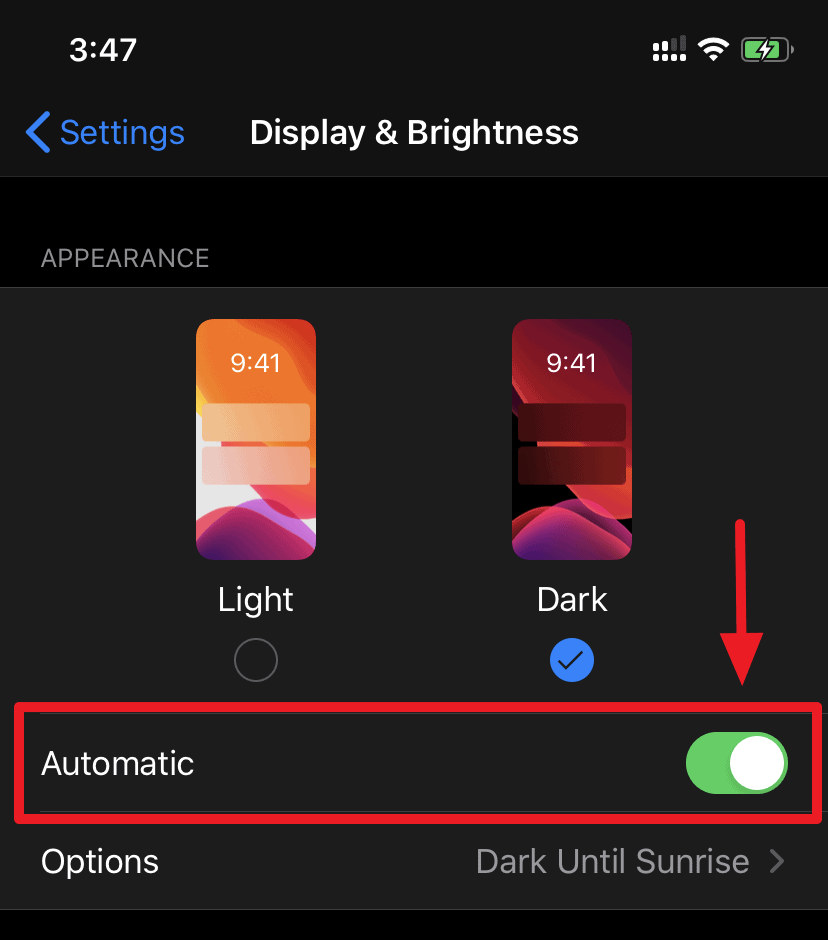Turn off the Automatic switch
828x940 pixels.
[x=736, y=765]
